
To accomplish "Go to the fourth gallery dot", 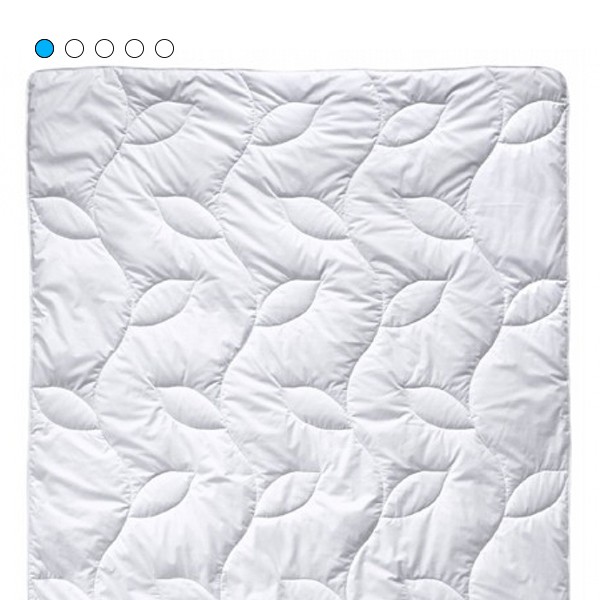I will point(134,48).
